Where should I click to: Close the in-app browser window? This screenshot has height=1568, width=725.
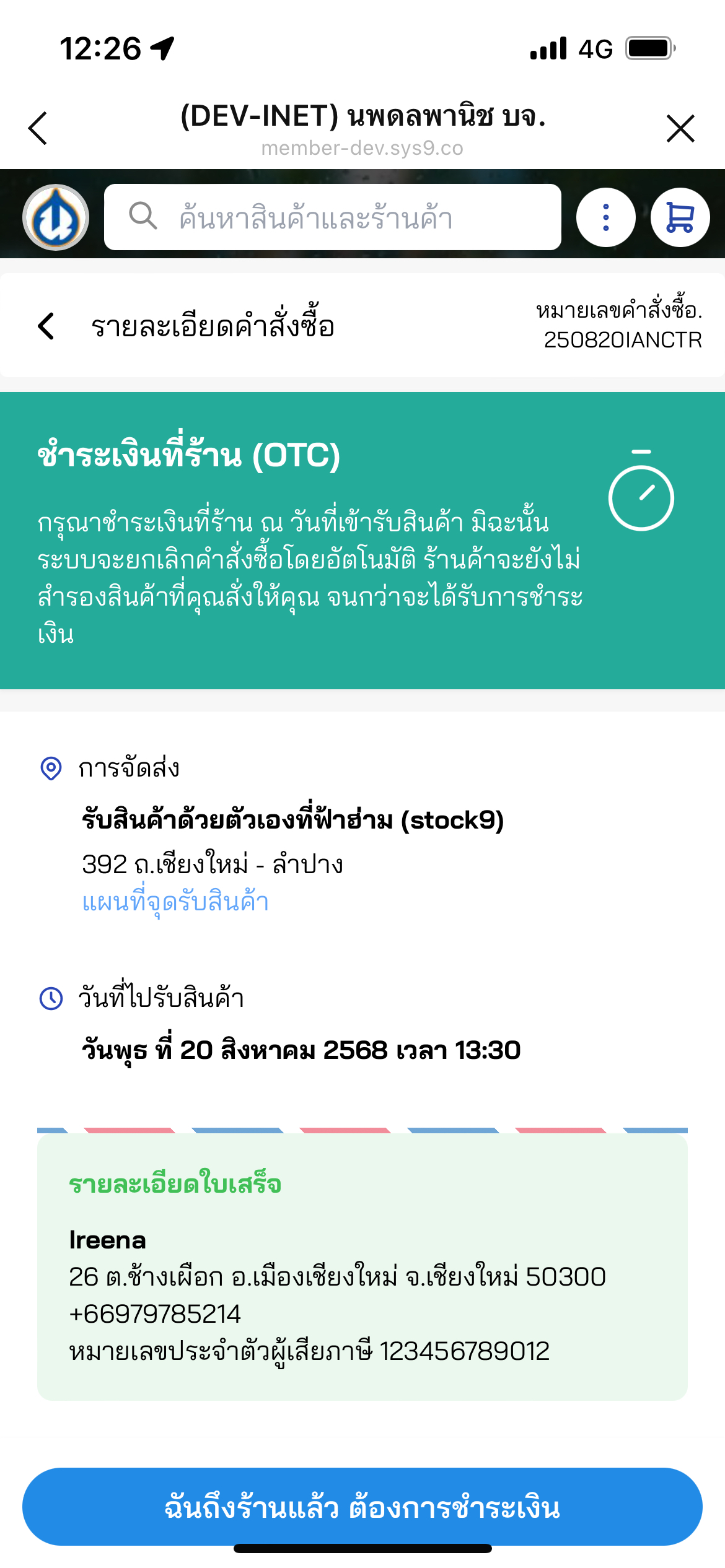(680, 128)
